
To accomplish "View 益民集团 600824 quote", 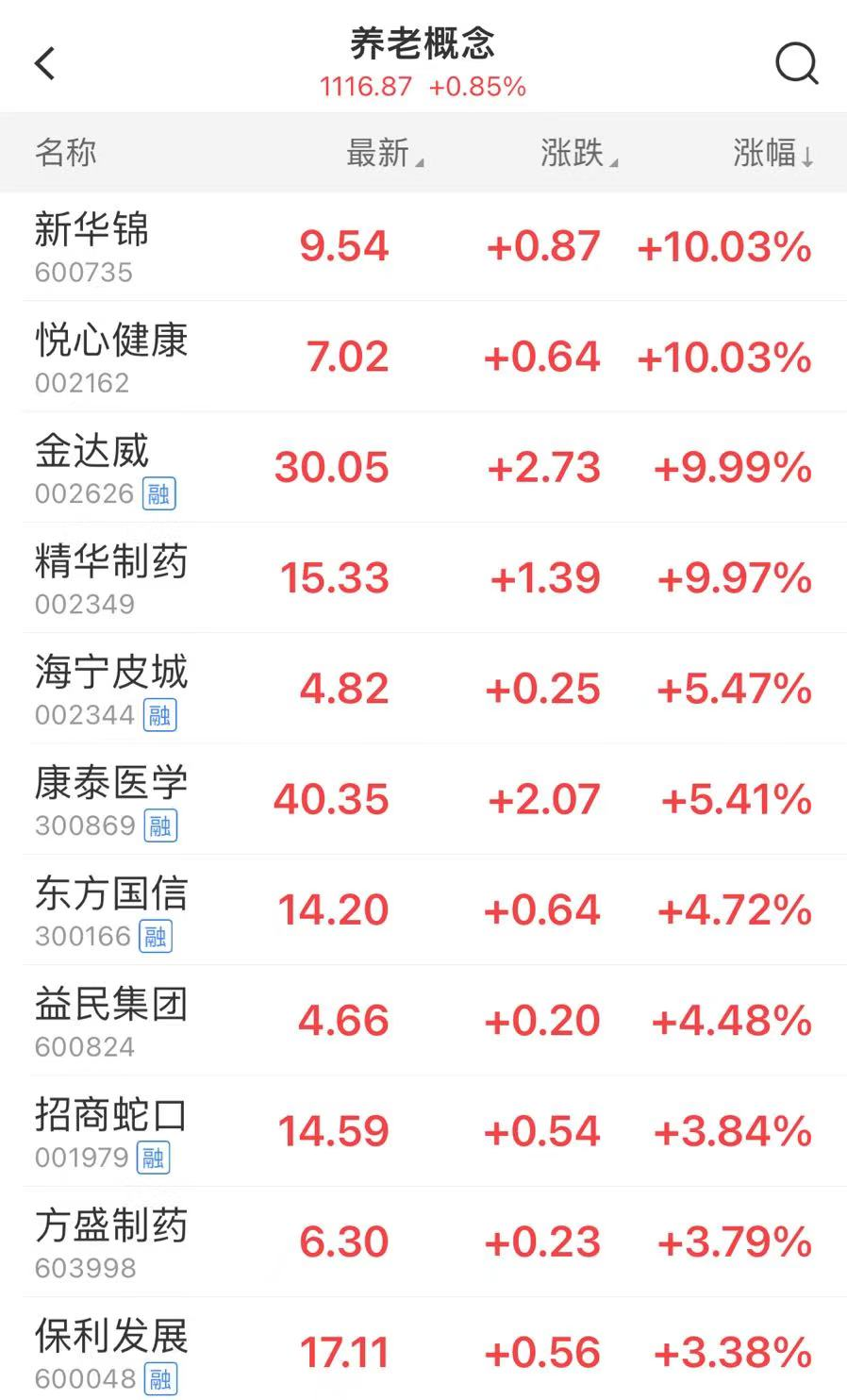I will [423, 1021].
